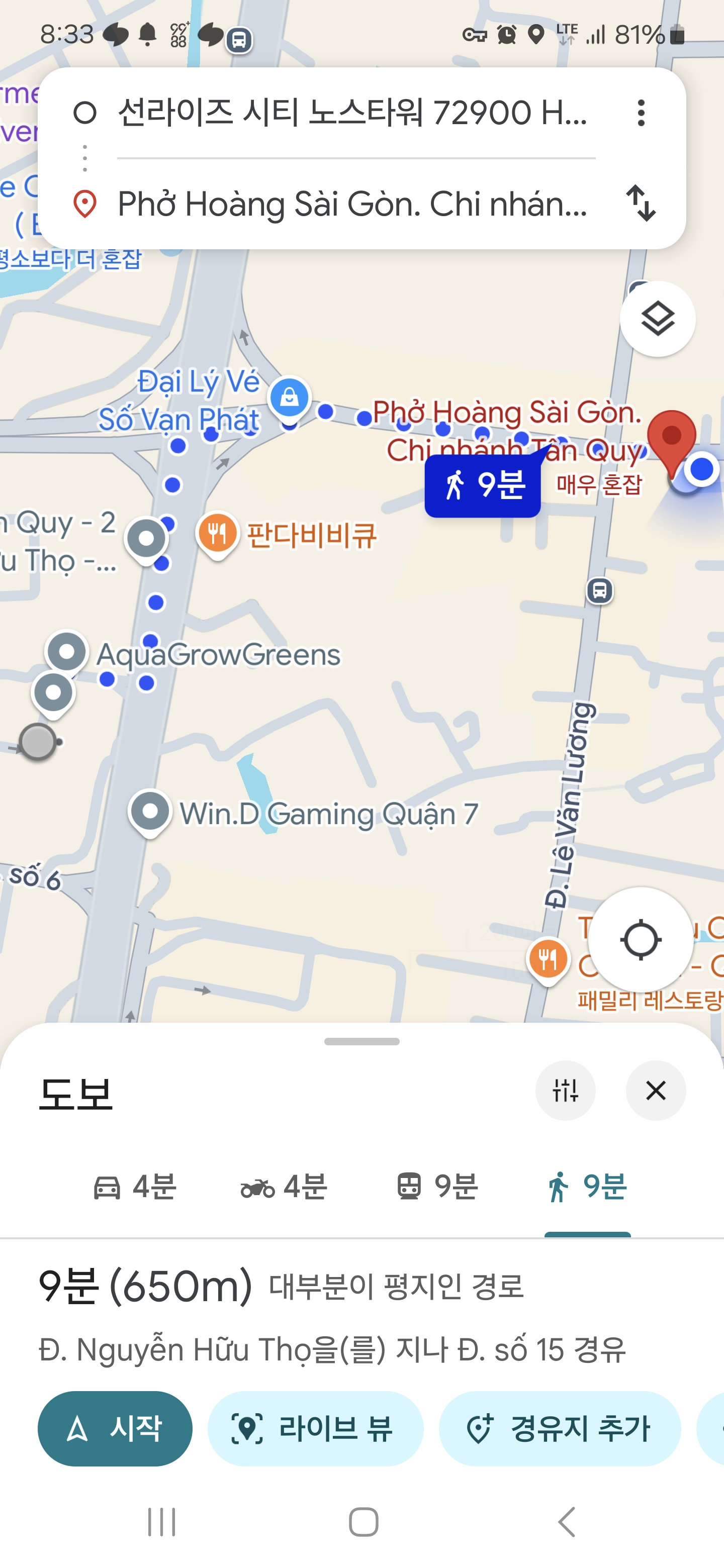Screen dimensions: 724x1568
Task: Open the Đại Lý Vé Số Vạn Phát marker
Action: [x=289, y=398]
